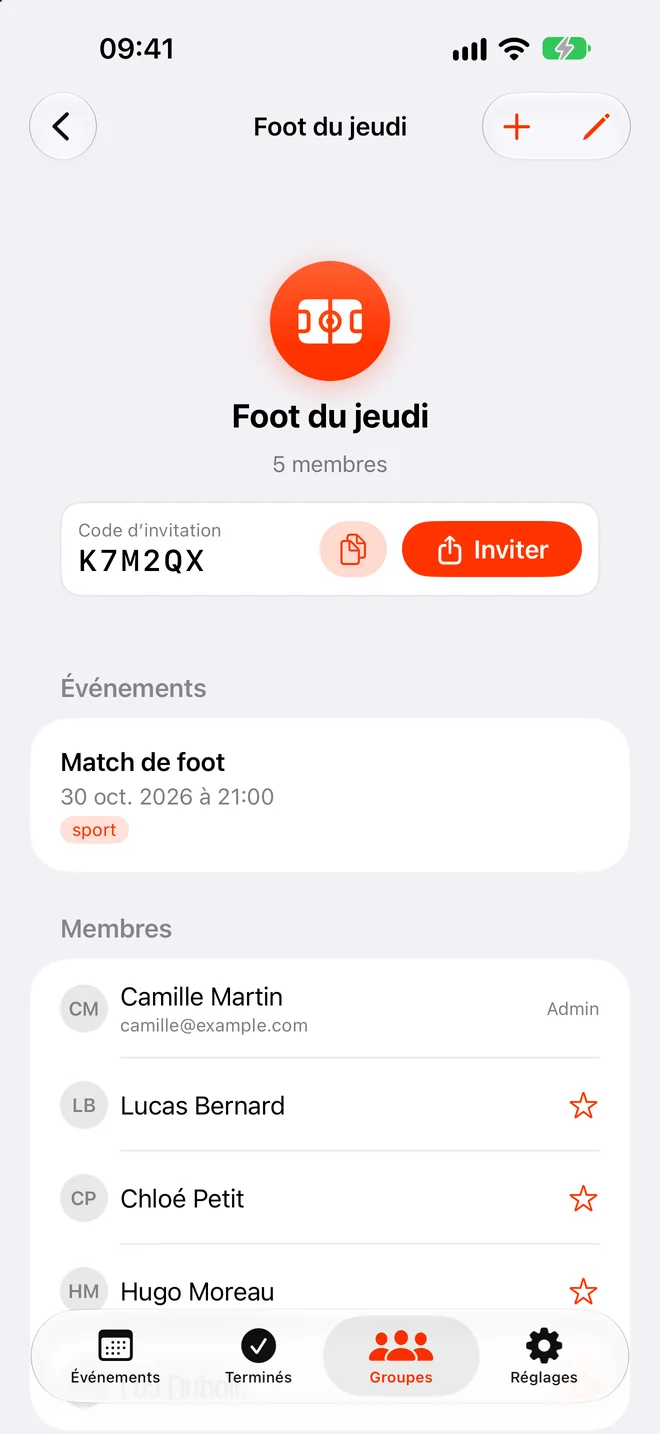Open the Réglages tab
Screen dimensions: 660x1434
[x=544, y=1357]
